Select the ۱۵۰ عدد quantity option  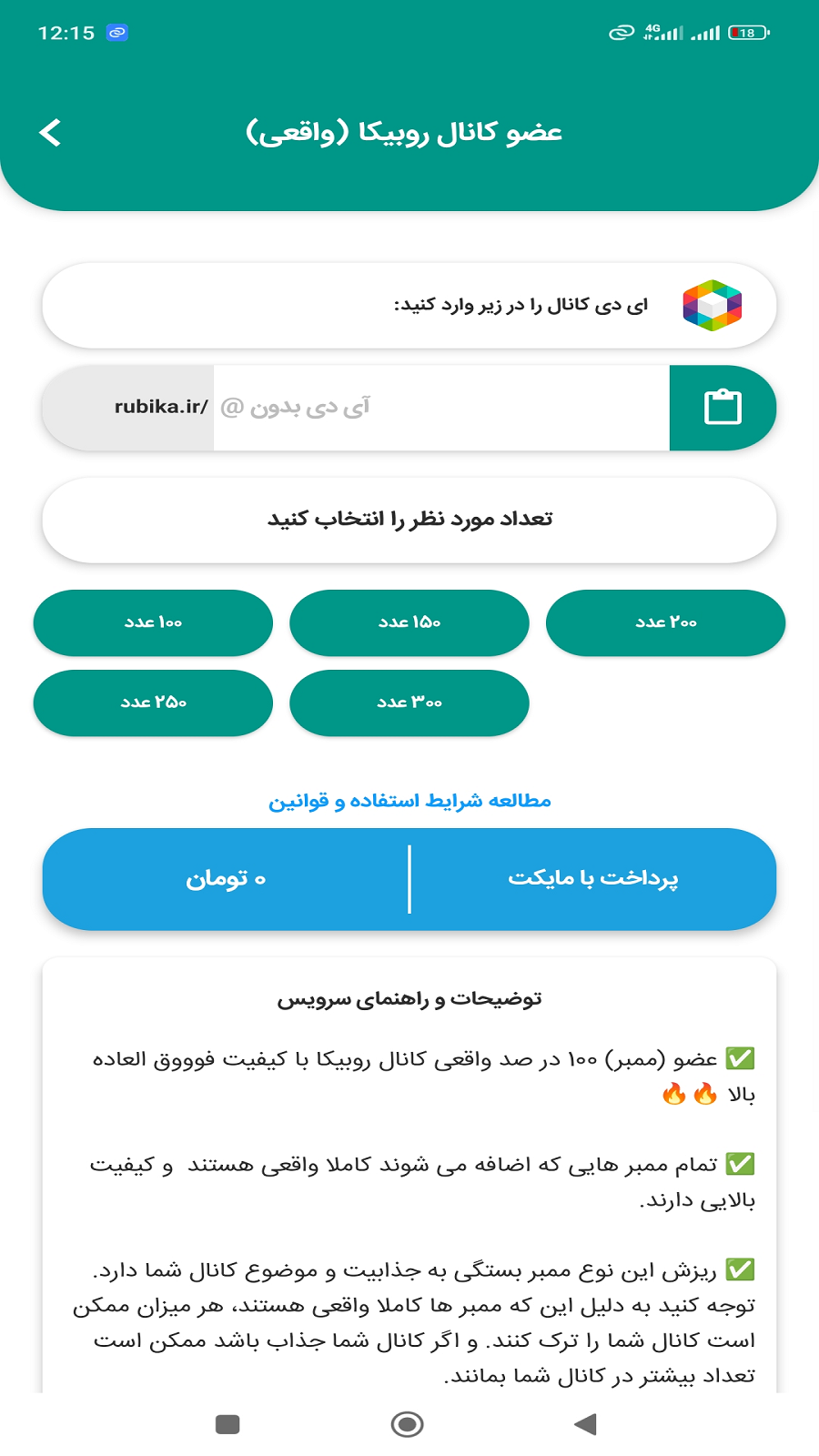409,622
